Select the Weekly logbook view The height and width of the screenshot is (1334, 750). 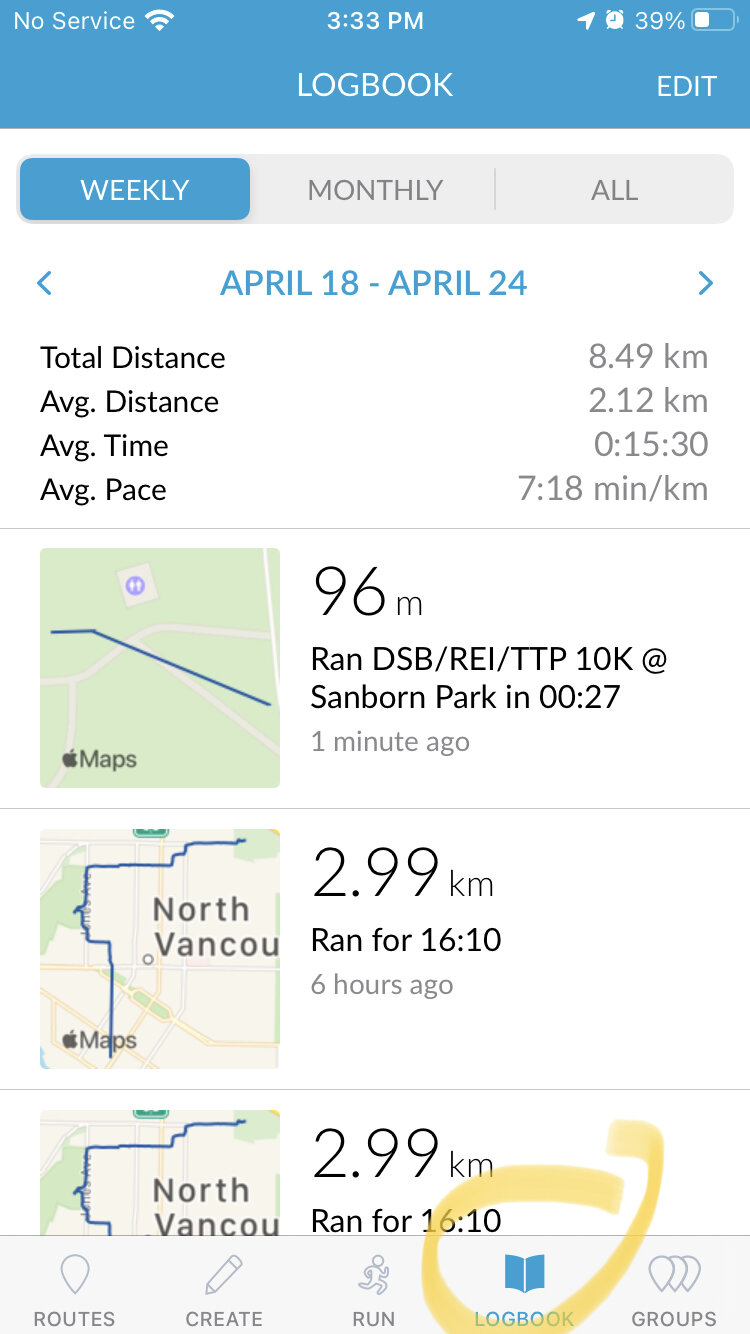pos(134,190)
